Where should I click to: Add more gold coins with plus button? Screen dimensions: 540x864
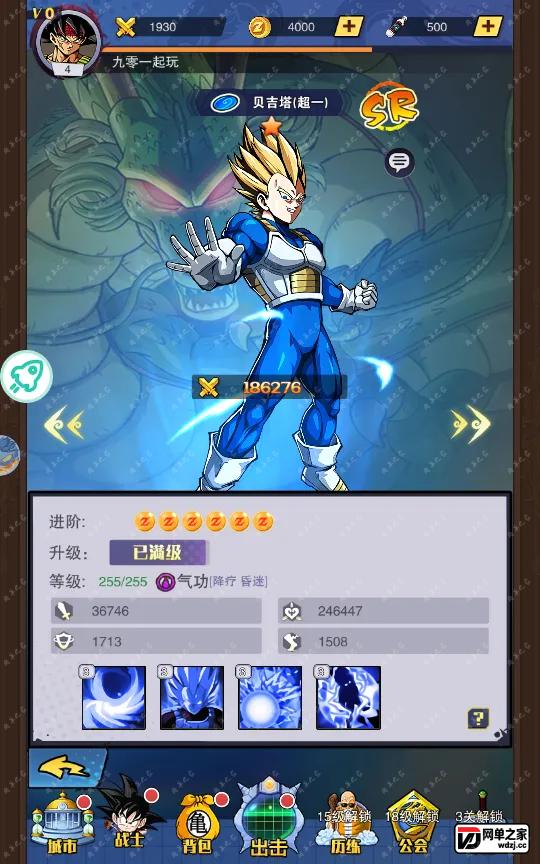(349, 26)
